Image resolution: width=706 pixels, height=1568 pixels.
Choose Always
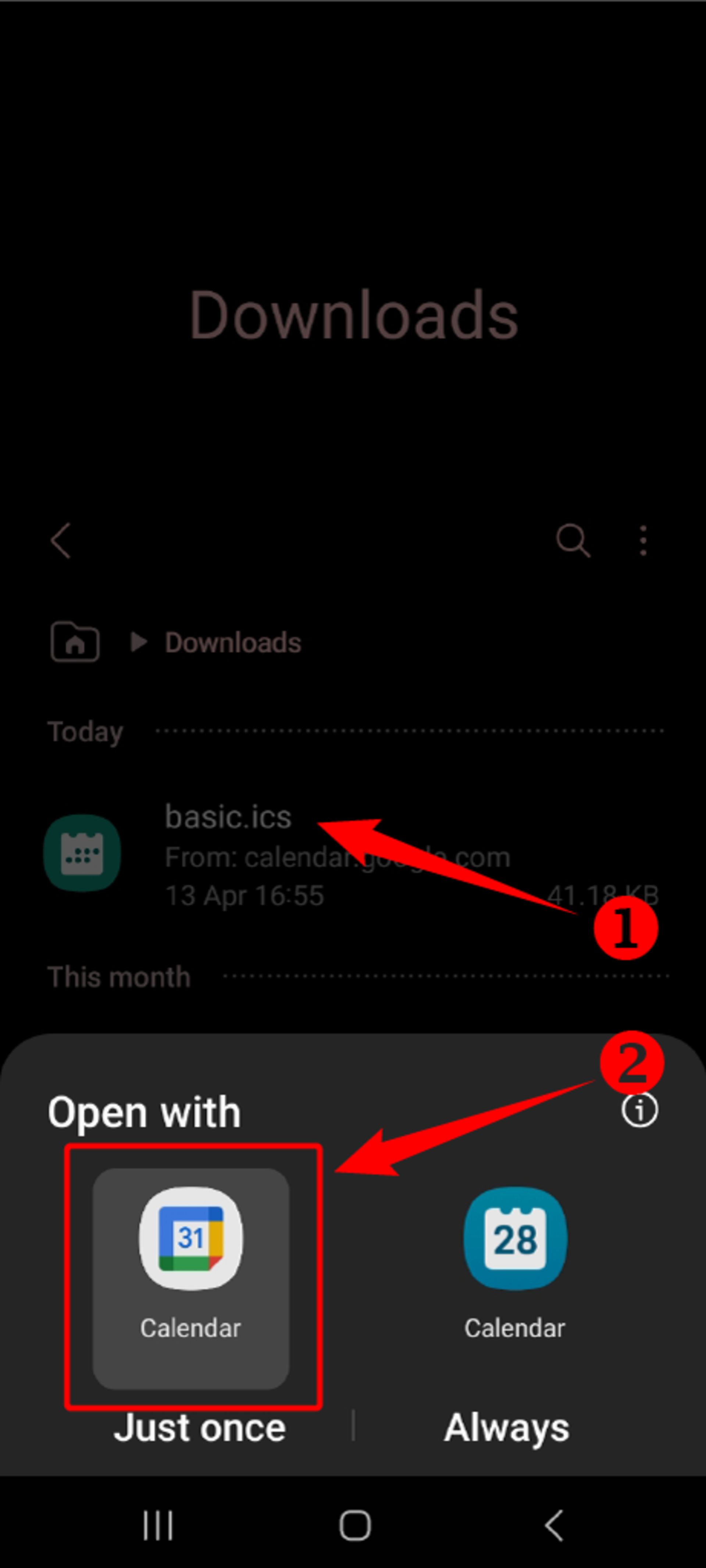click(x=506, y=1428)
